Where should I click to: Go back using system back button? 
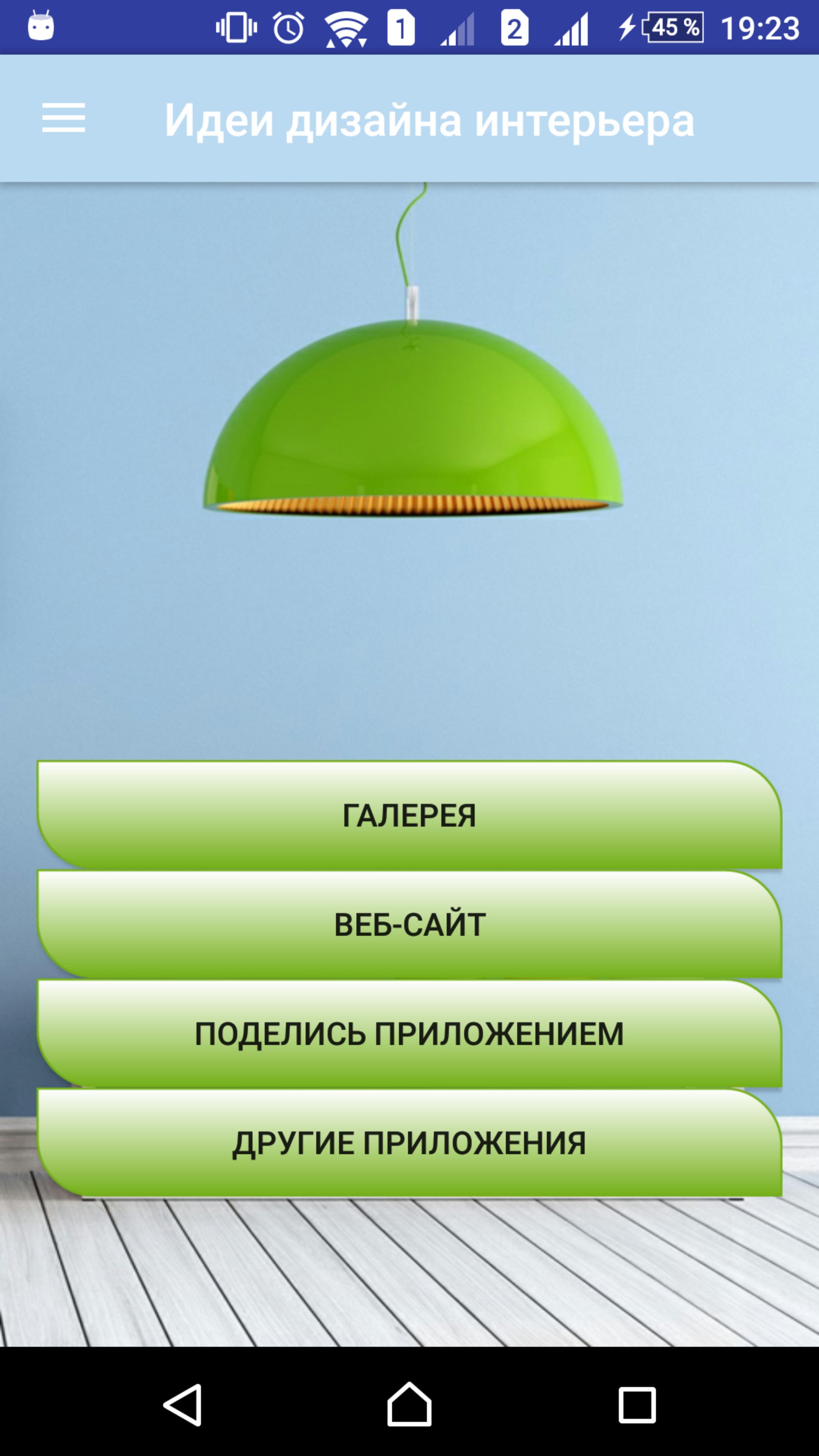pyautogui.click(x=182, y=1404)
